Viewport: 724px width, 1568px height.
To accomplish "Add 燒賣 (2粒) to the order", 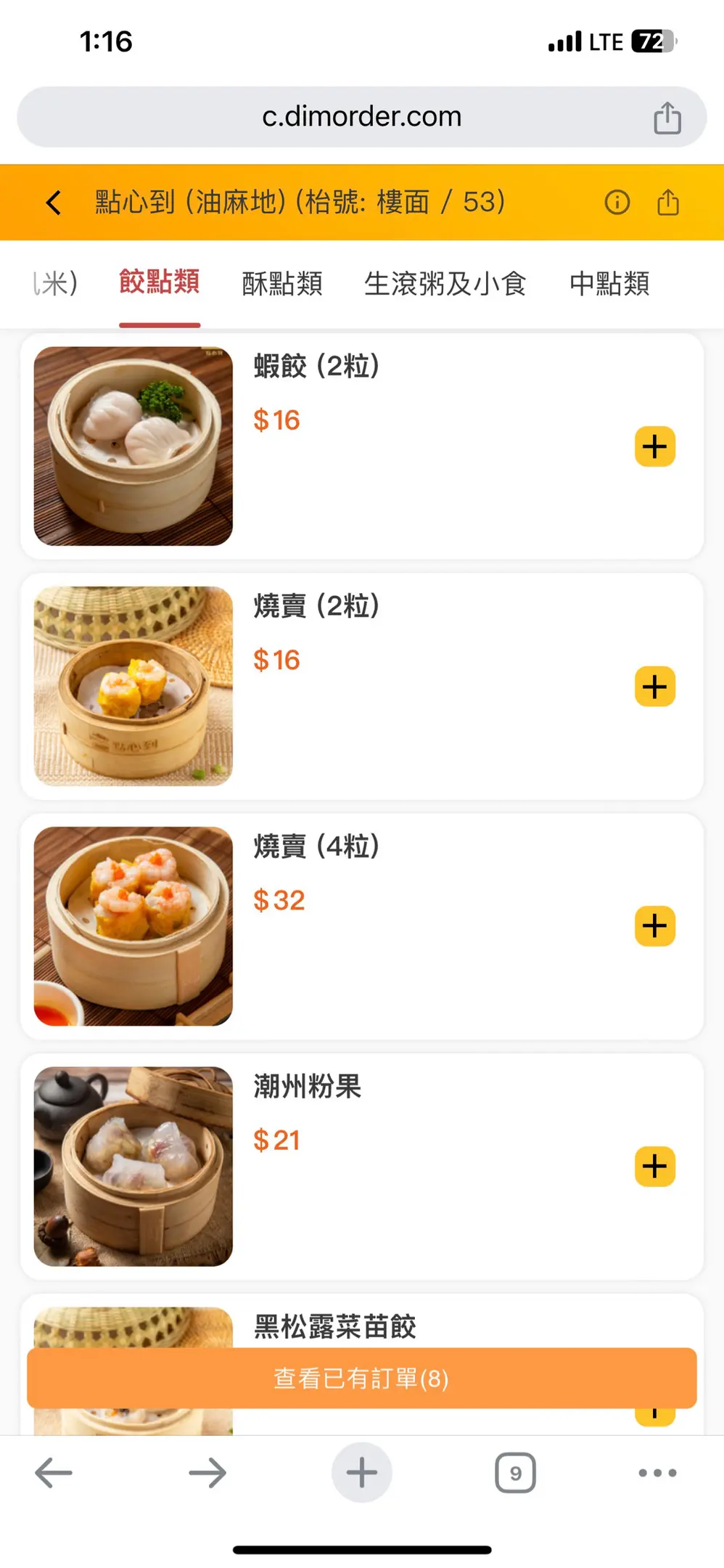I will (x=655, y=686).
